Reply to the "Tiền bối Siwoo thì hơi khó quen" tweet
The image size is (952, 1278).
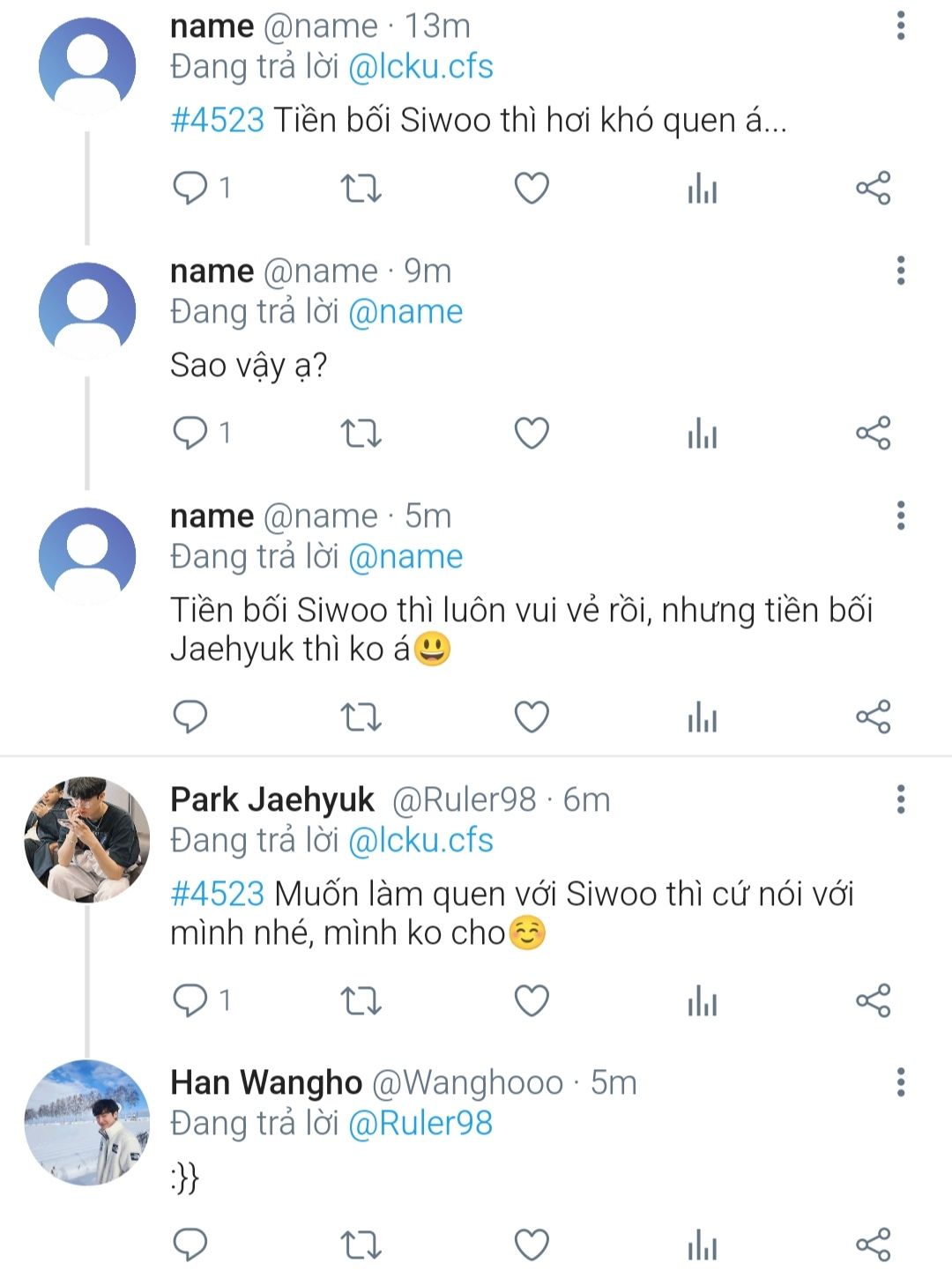(x=190, y=188)
